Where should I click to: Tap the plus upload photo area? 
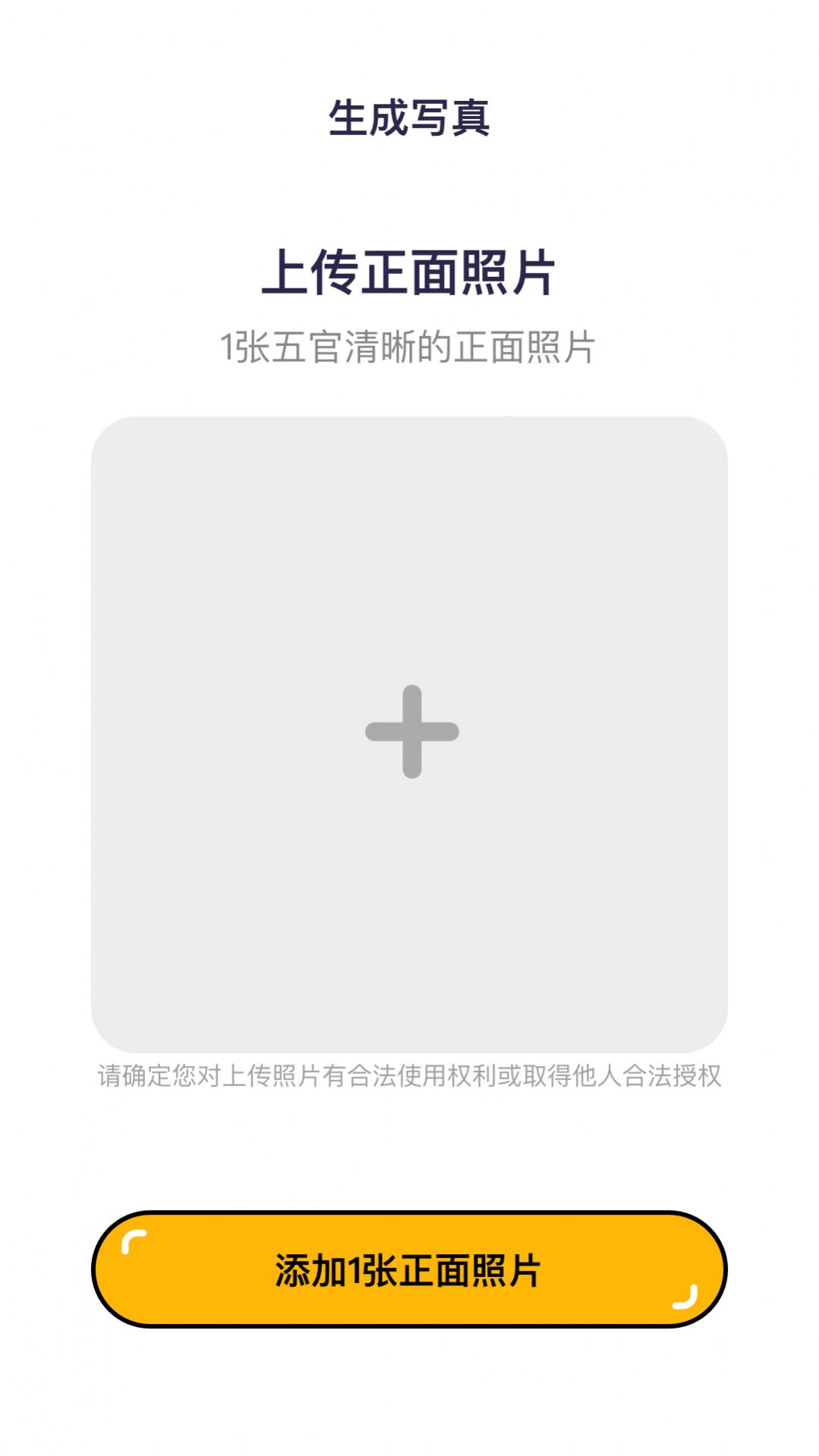[410, 733]
